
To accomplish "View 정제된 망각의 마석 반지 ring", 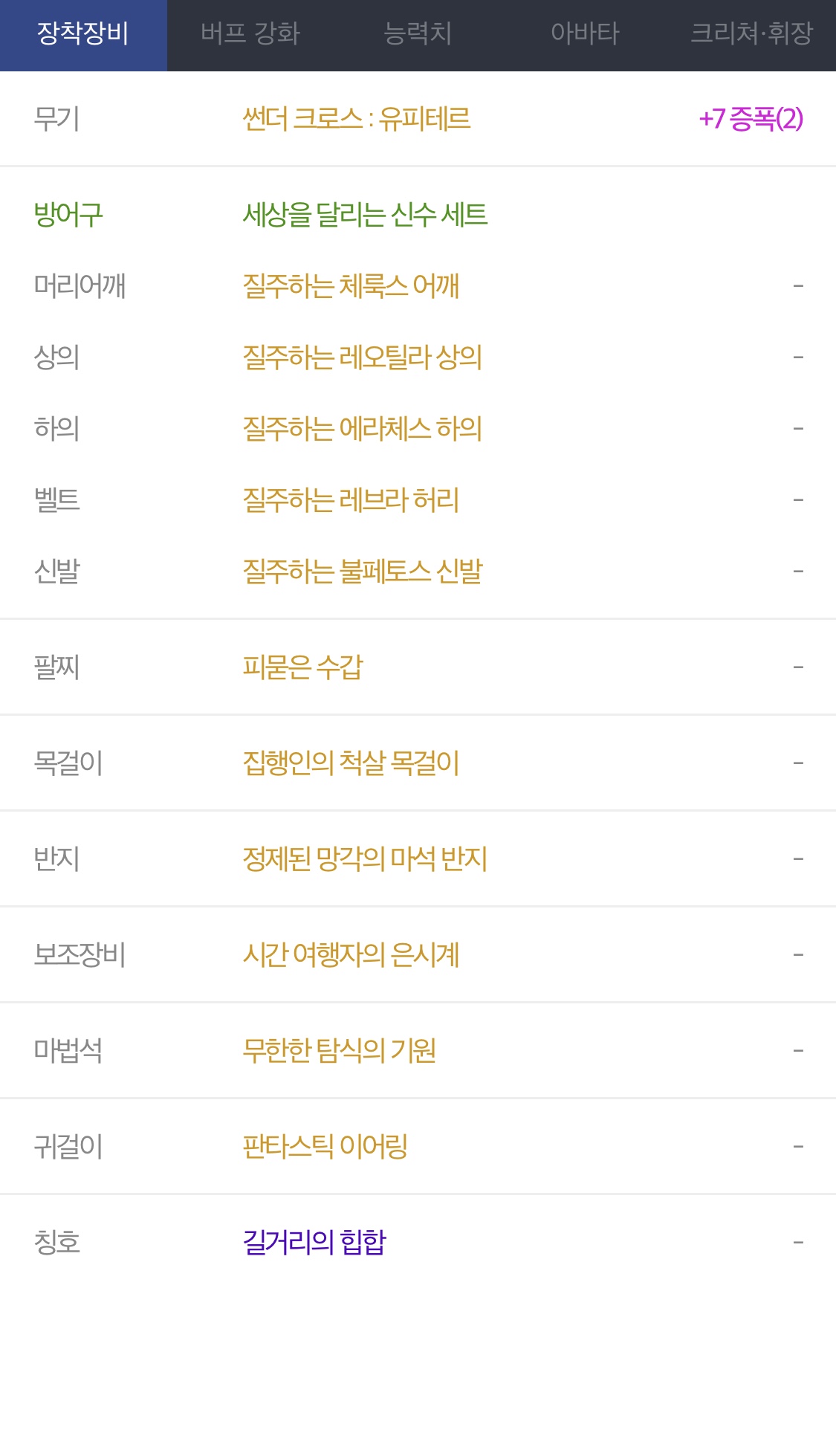I will tap(365, 859).
